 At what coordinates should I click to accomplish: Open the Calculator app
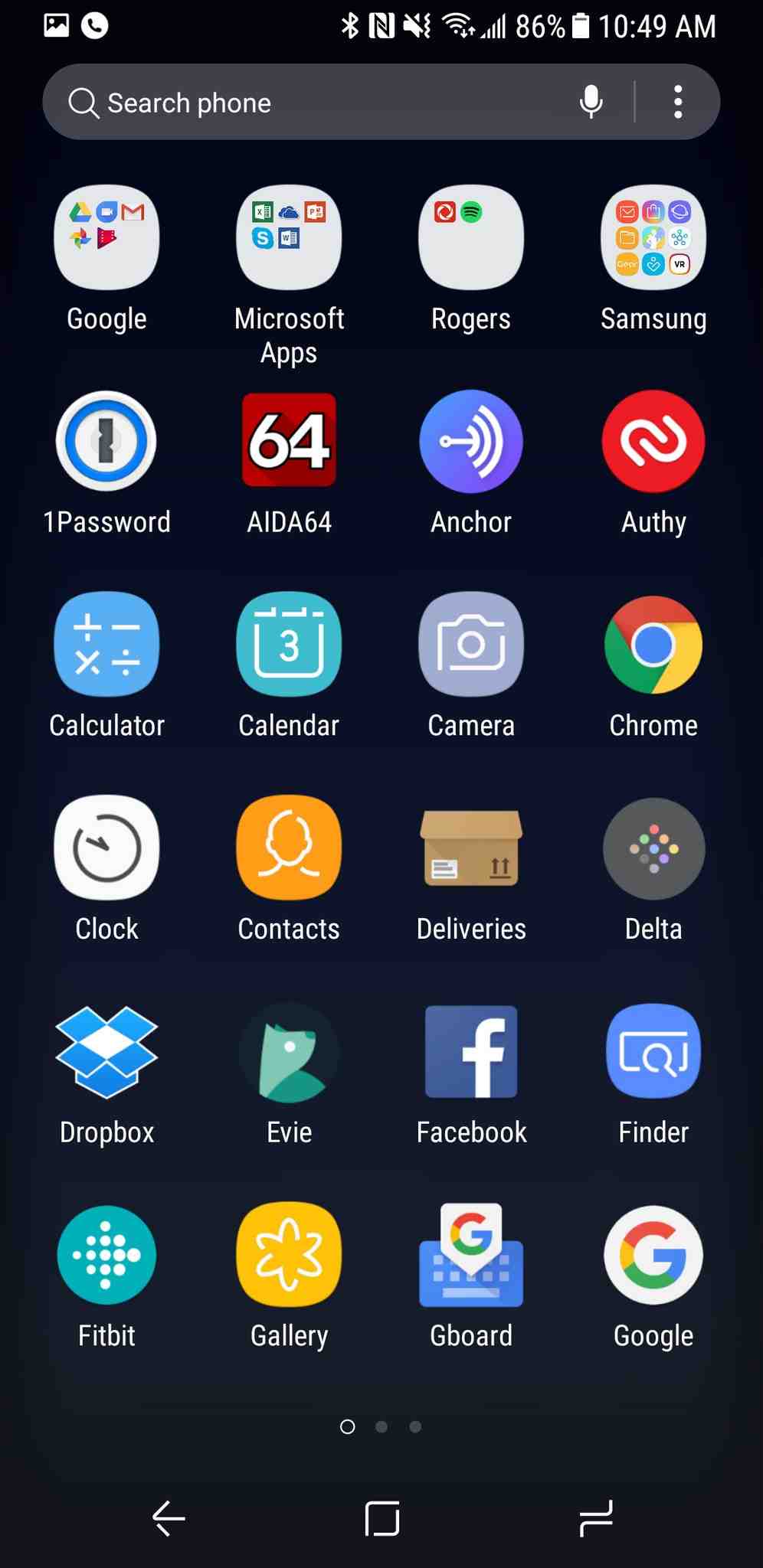(106, 644)
